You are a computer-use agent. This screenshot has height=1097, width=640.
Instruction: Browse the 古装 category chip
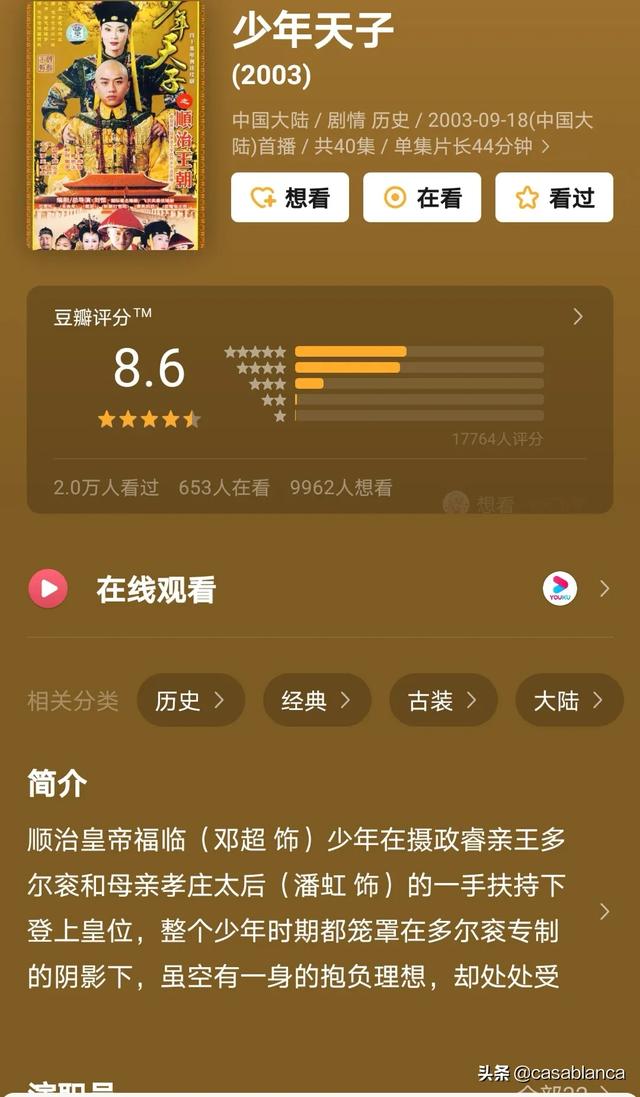pyautogui.click(x=443, y=700)
